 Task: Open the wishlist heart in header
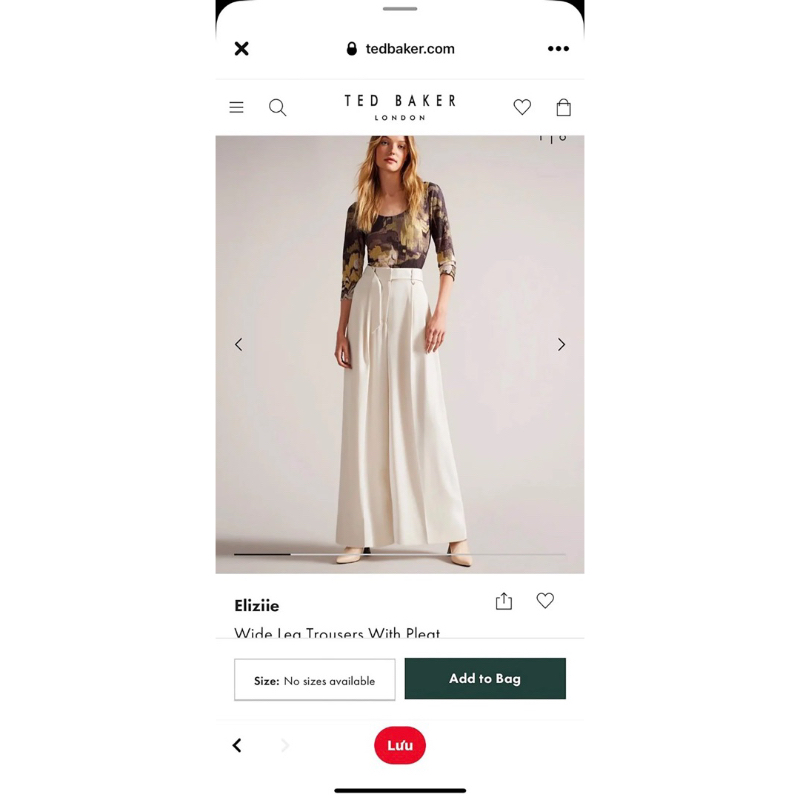tap(522, 107)
